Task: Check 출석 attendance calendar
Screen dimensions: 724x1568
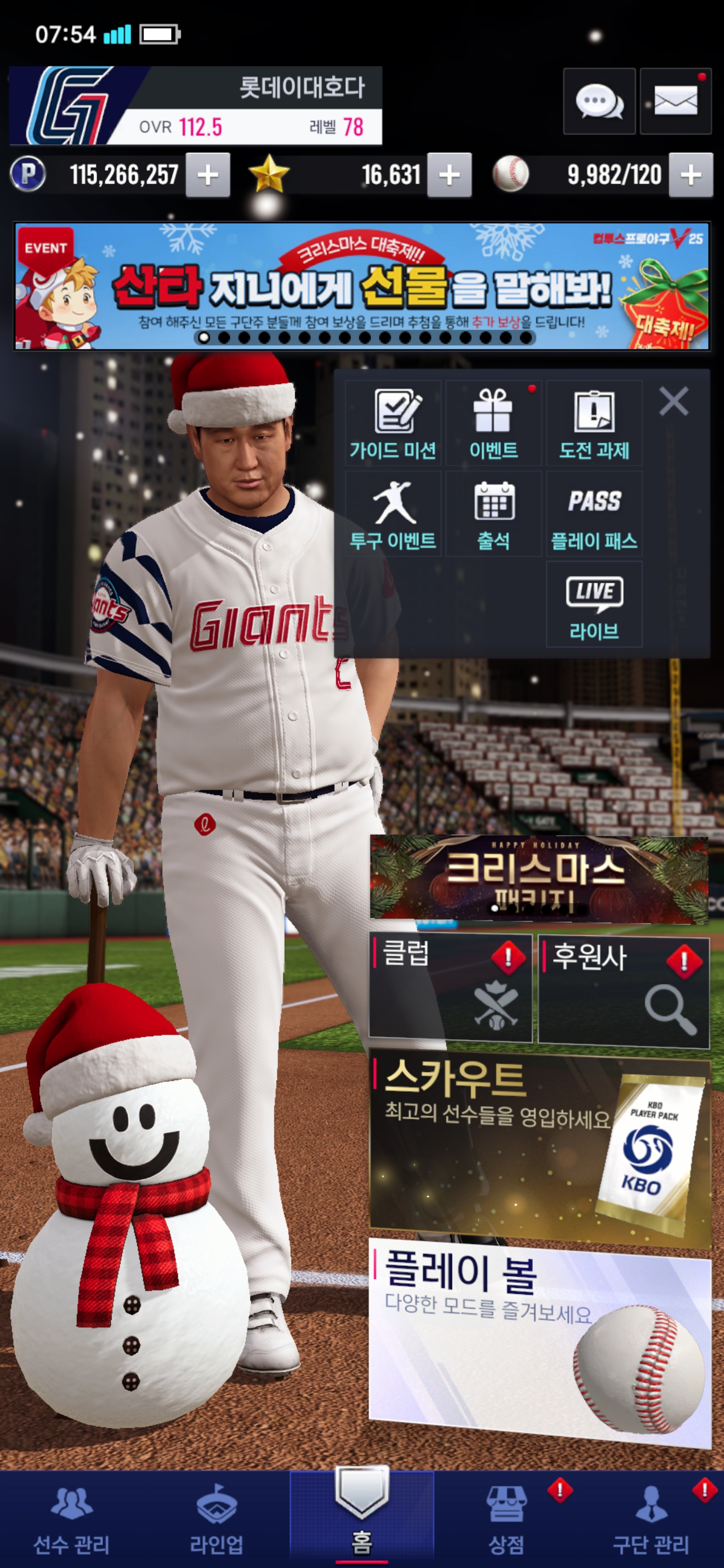Action: click(x=493, y=514)
